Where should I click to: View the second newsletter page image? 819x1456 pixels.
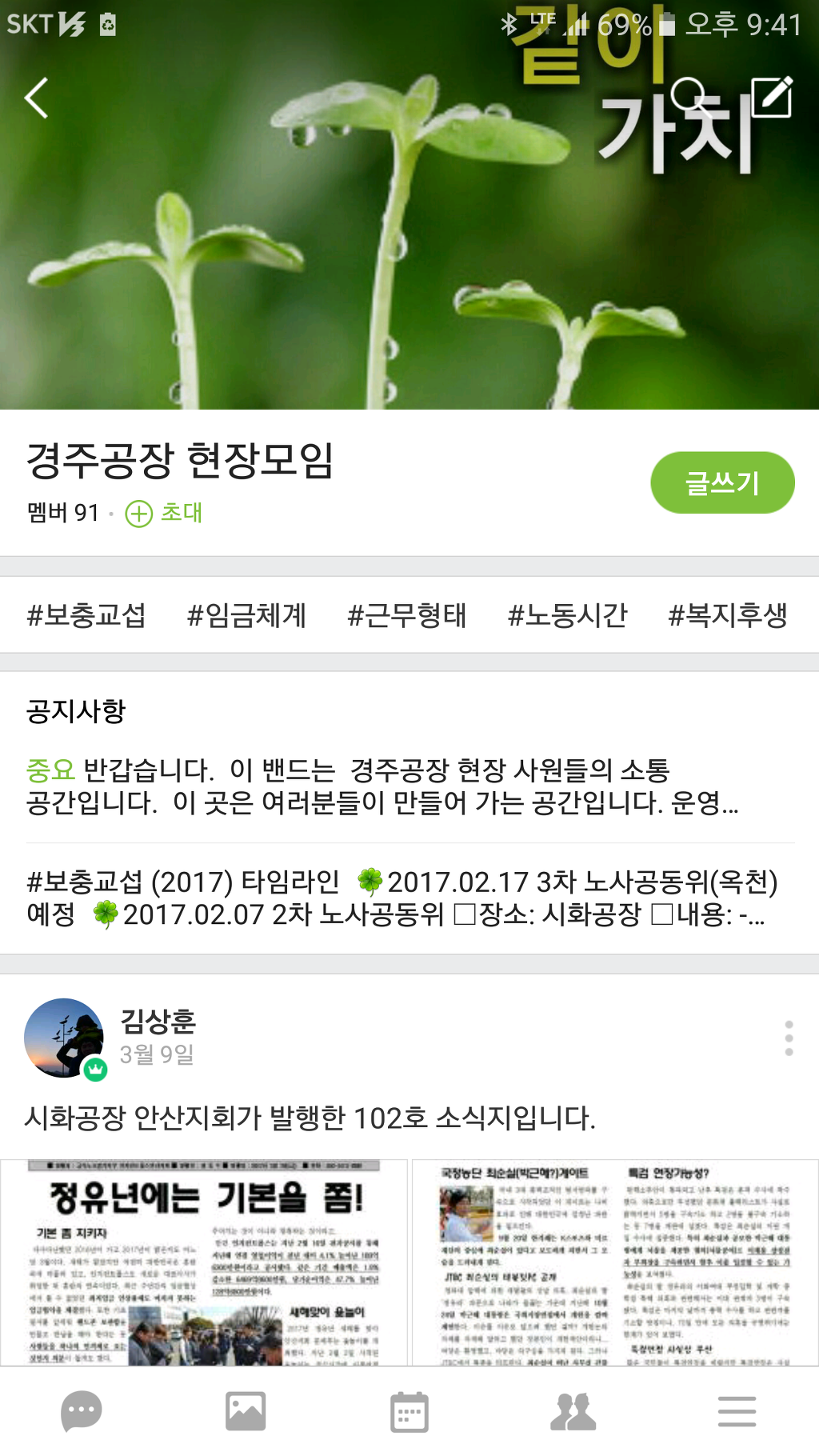(614, 1262)
